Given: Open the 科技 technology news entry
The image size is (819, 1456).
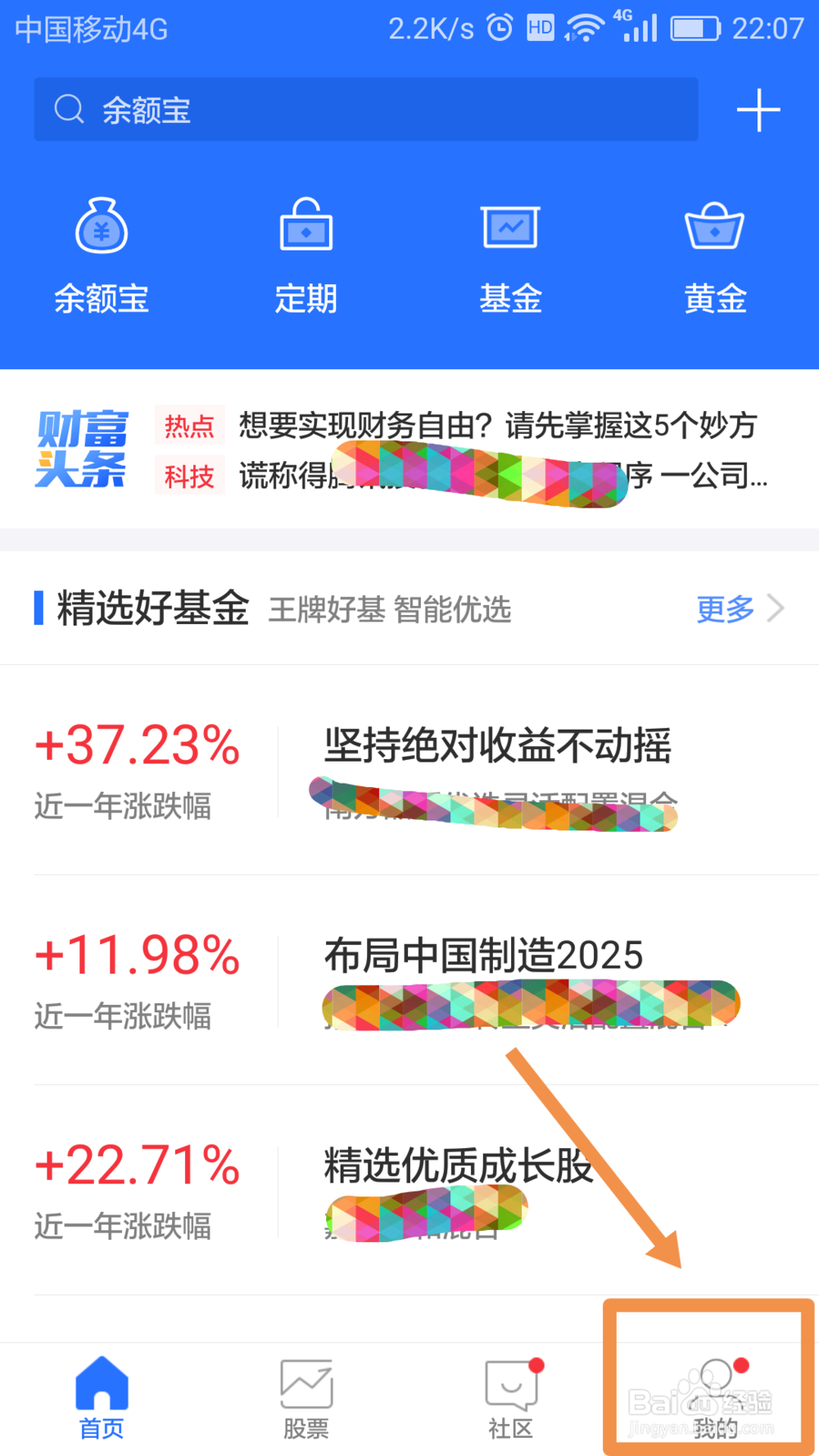Looking at the screenshot, I should point(189,476).
